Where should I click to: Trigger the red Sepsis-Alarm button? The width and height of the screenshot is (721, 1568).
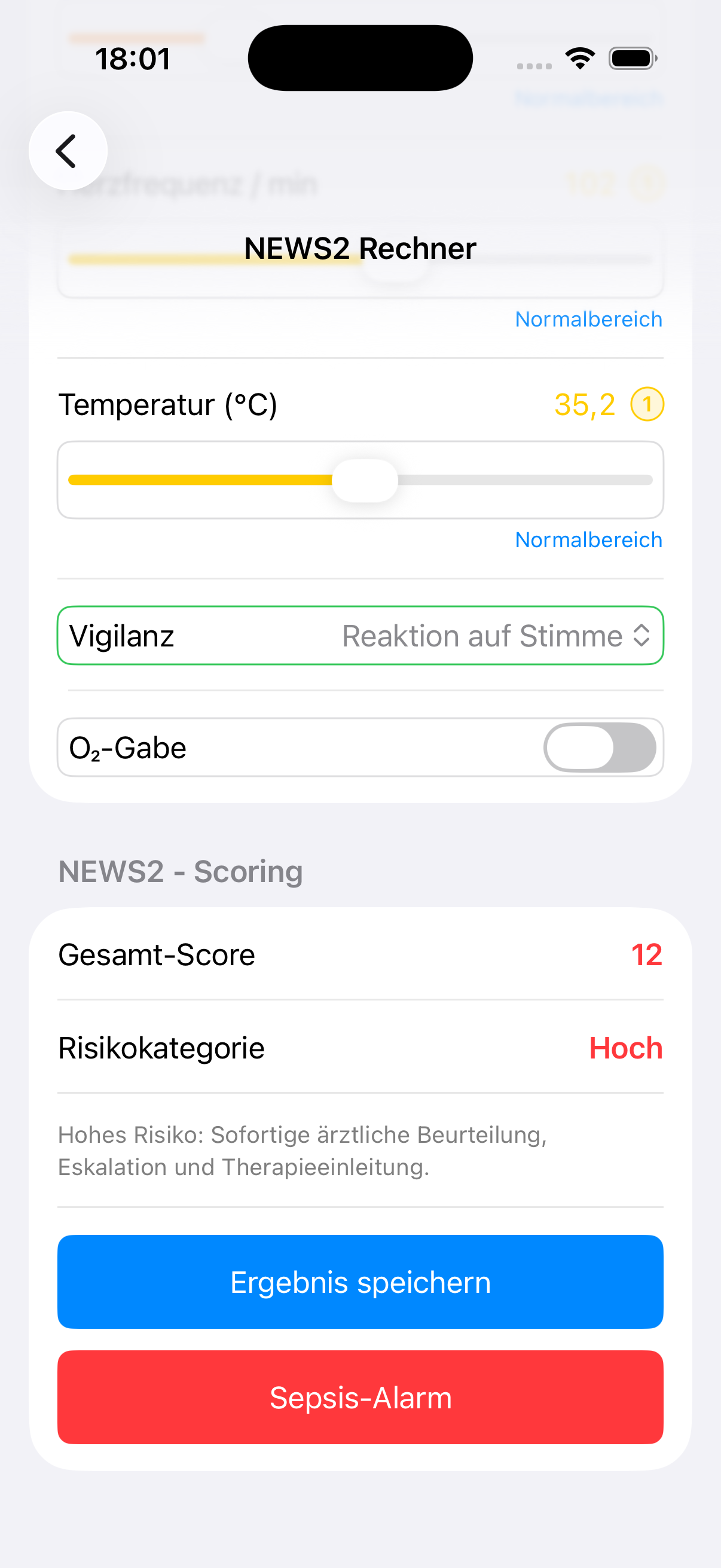pos(359,1397)
